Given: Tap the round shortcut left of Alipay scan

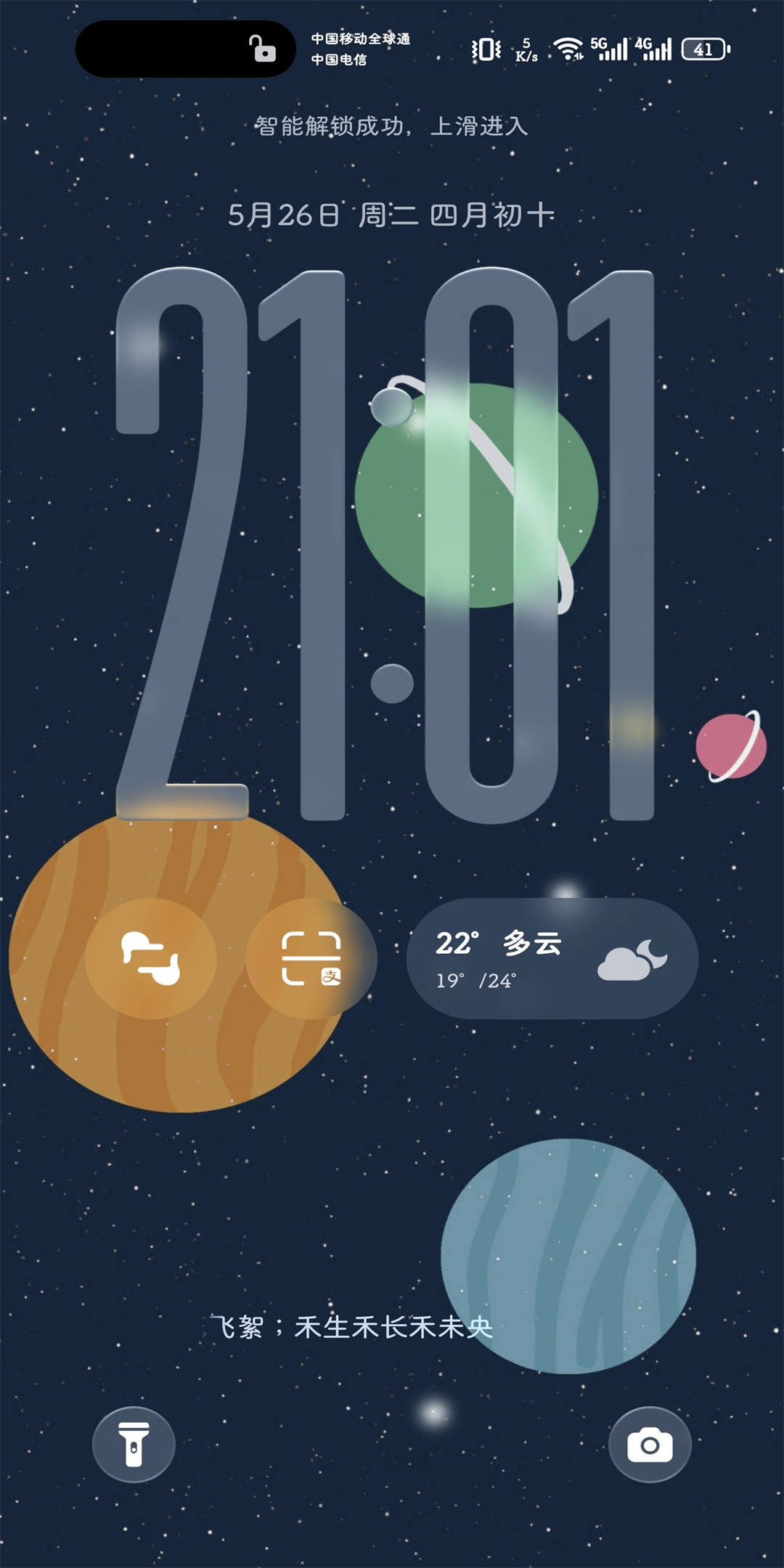Looking at the screenshot, I should pos(151,958).
